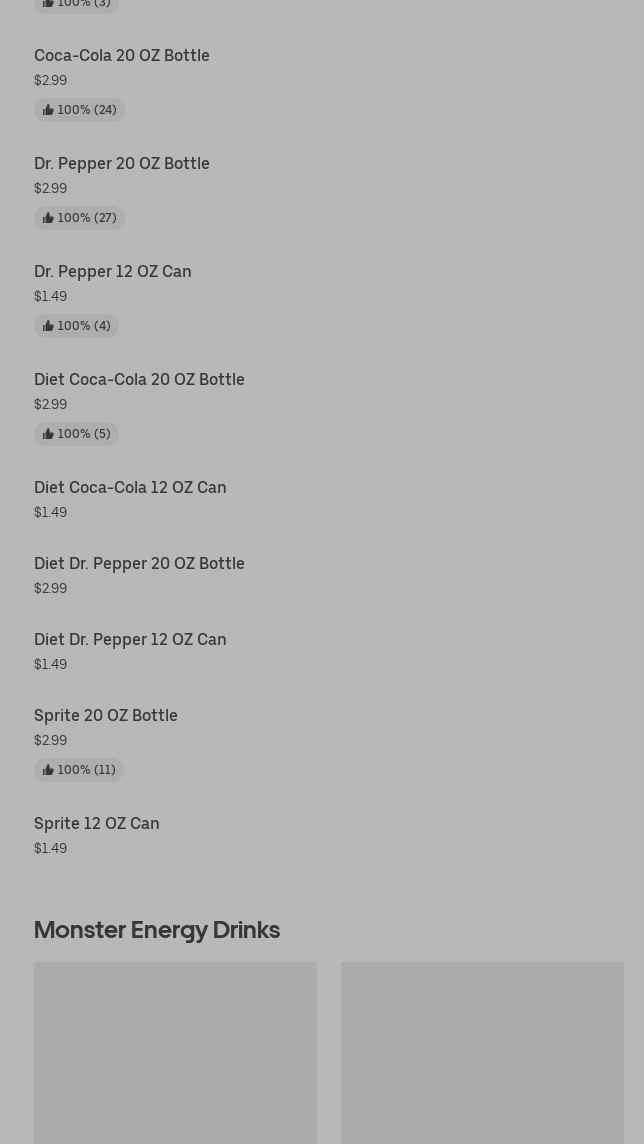Open the first Monster Energy Drinks card
Screen dimensions: 644x1144
coord(175,1052)
